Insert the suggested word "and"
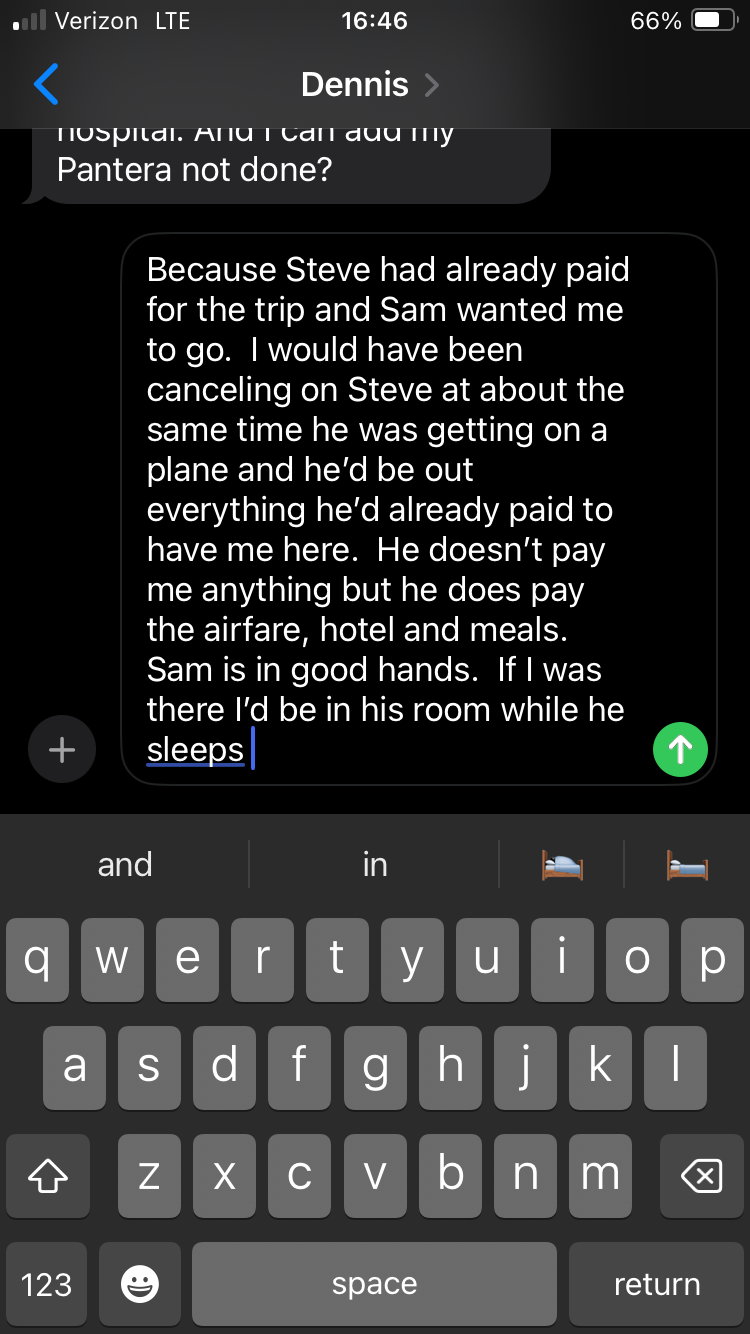This screenshot has height=1334, width=750. [x=125, y=864]
